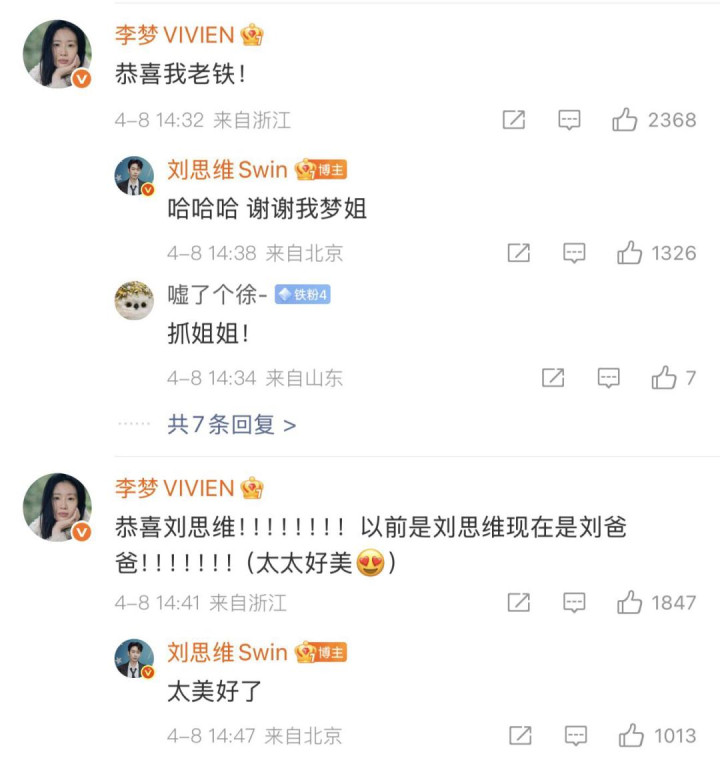Repost the reply "抓姐姐!"
This screenshot has height=762, width=720.
(x=553, y=378)
